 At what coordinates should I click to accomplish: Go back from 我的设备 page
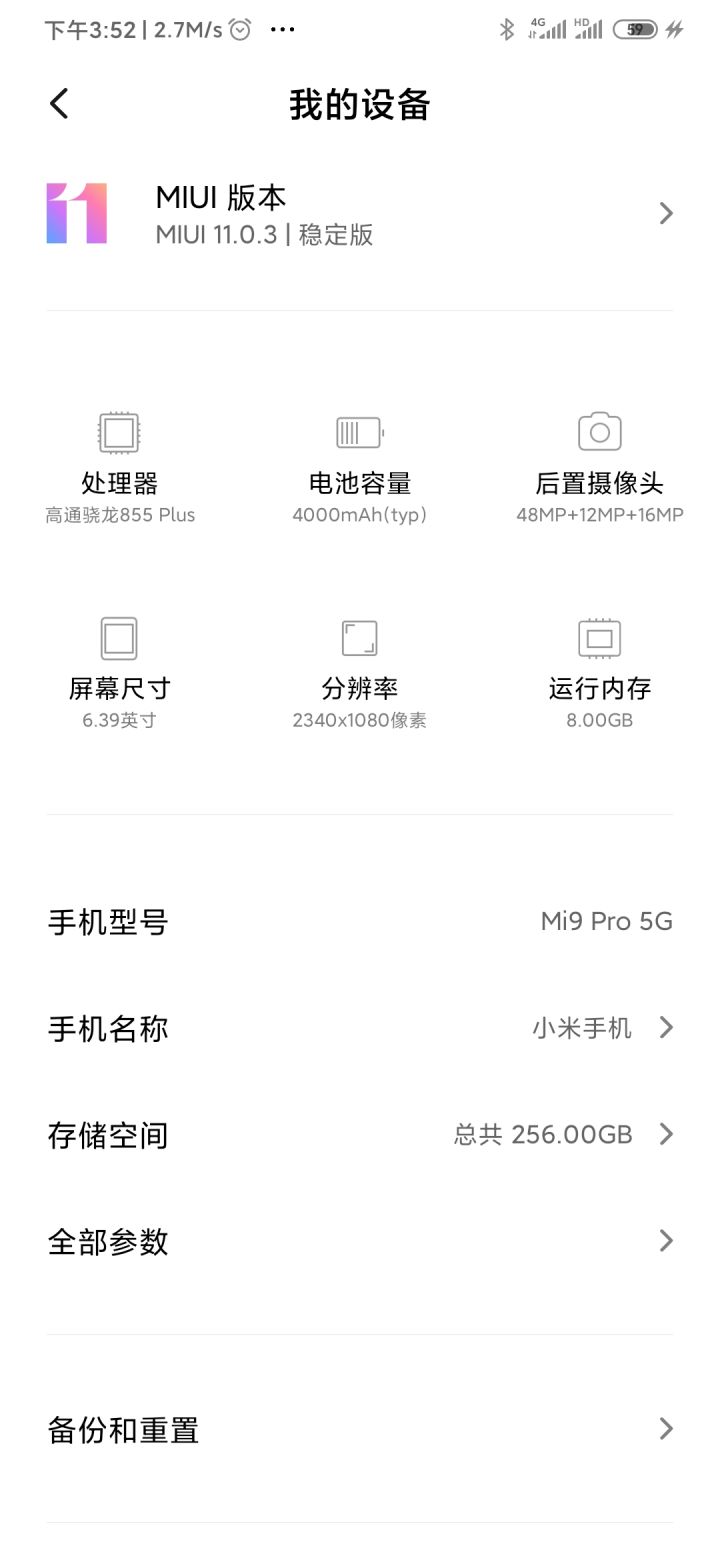pyautogui.click(x=60, y=103)
